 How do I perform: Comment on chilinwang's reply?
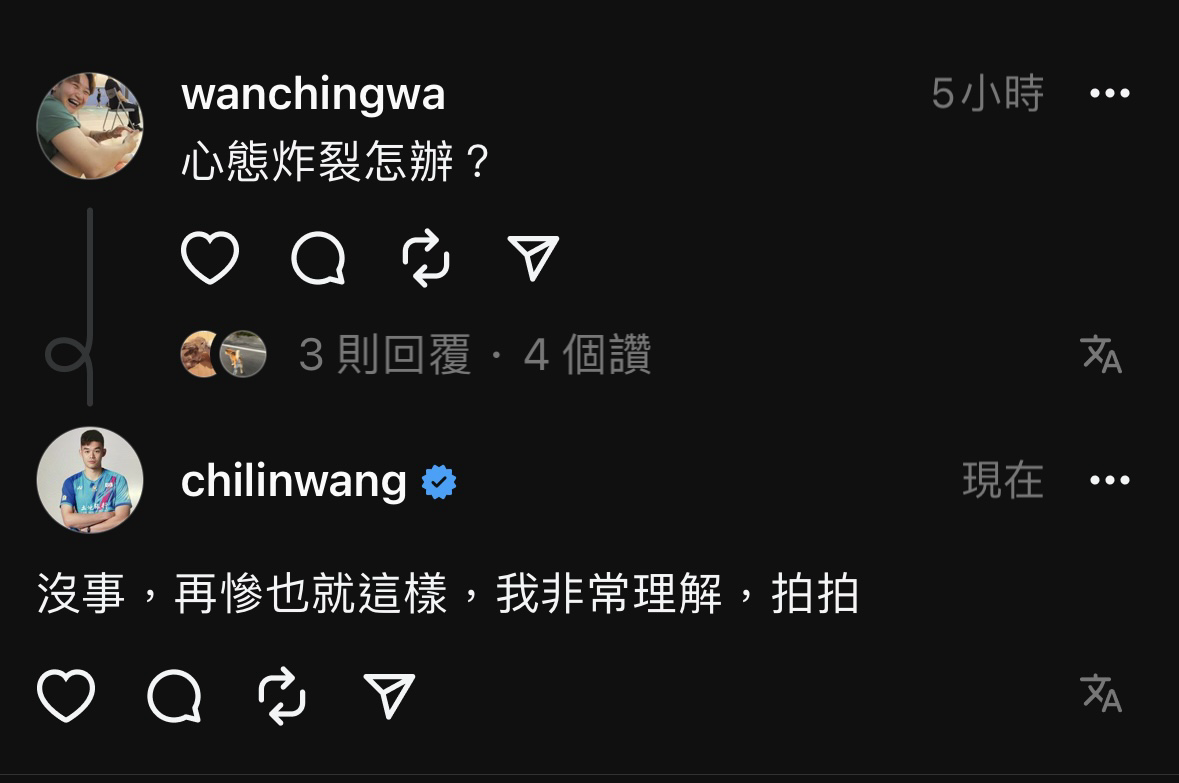coord(174,695)
